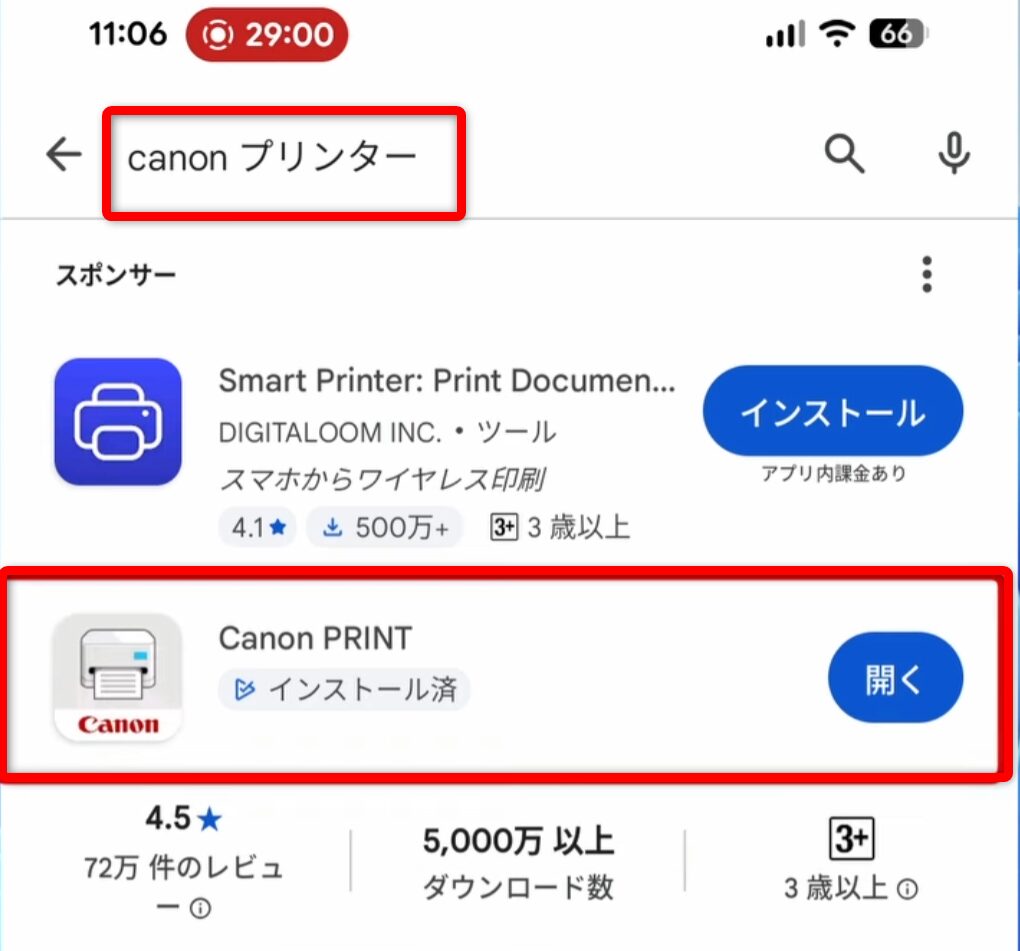Tap the magnifier search icon
This screenshot has height=951, width=1020.
point(845,154)
